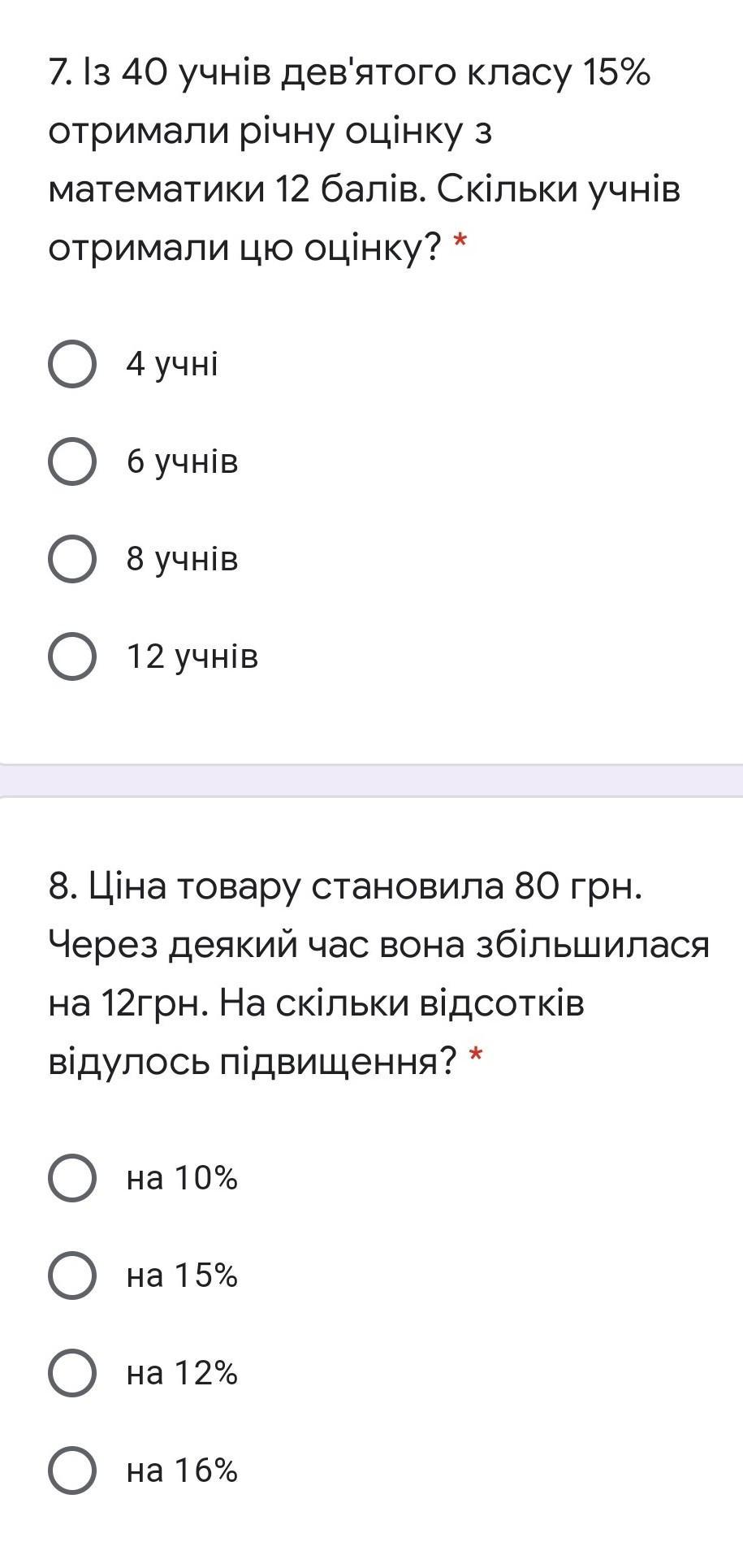743x1568 pixels.
Task: Mark '8 учнів' as the answer
Action: click(x=73, y=559)
